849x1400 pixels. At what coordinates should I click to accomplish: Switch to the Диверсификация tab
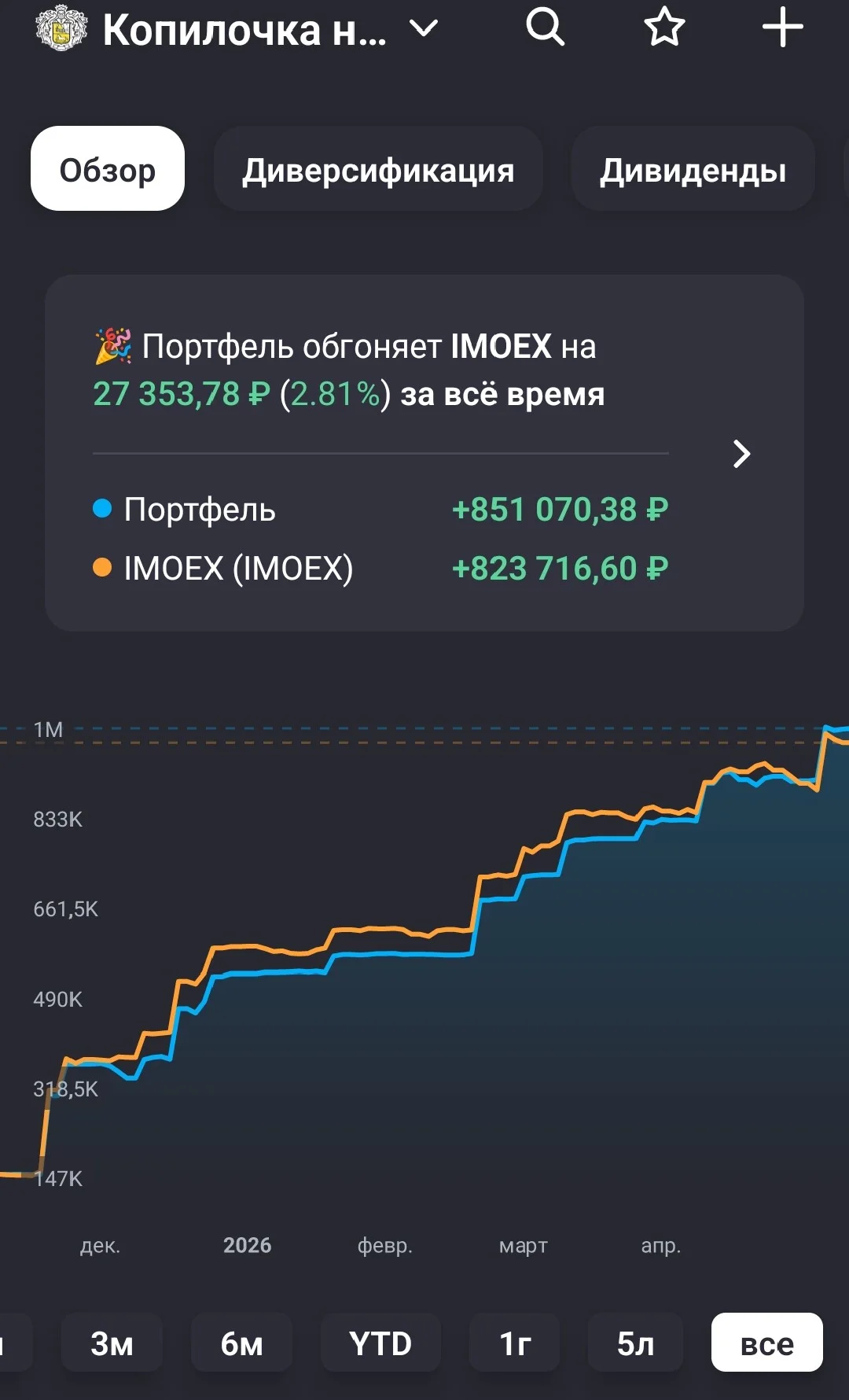coord(378,168)
